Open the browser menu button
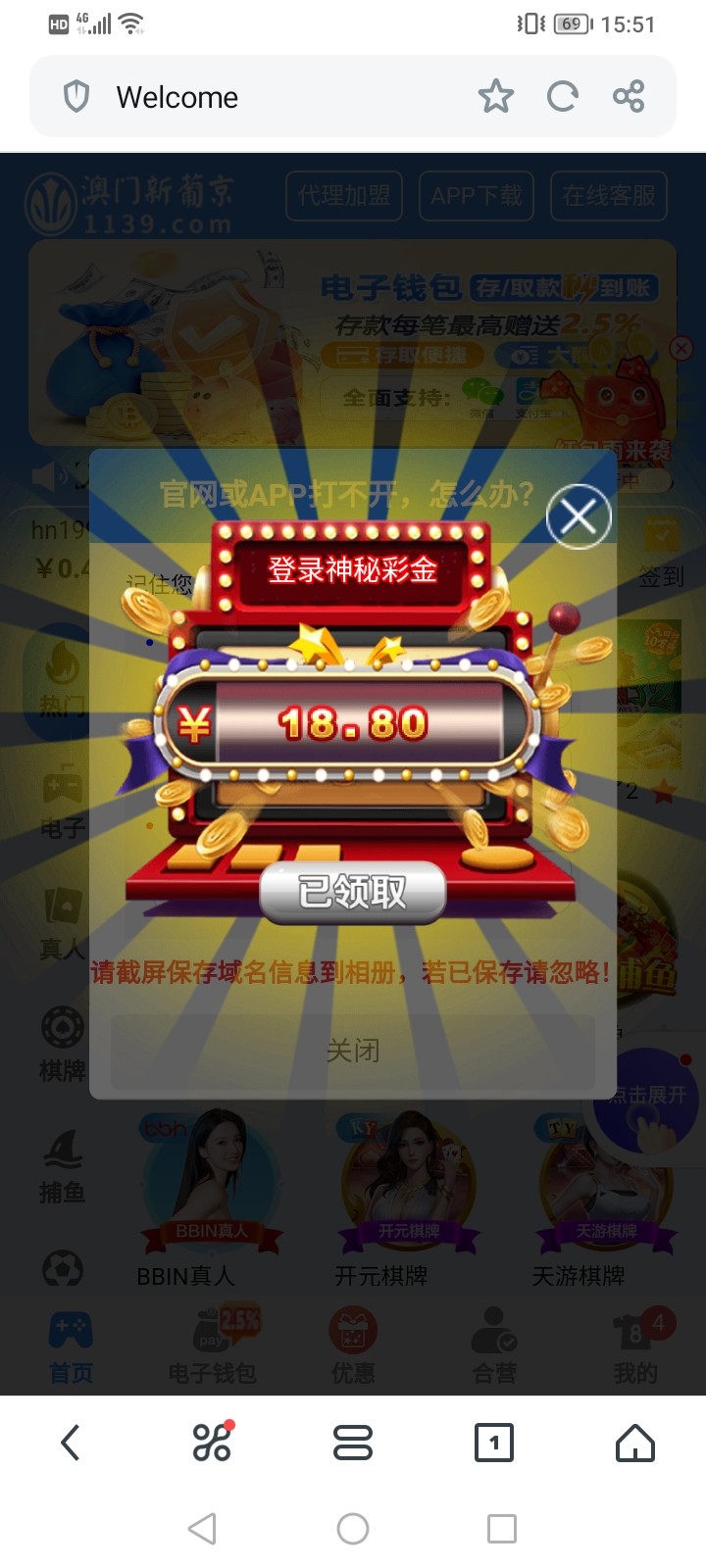706x1568 pixels. [353, 1443]
